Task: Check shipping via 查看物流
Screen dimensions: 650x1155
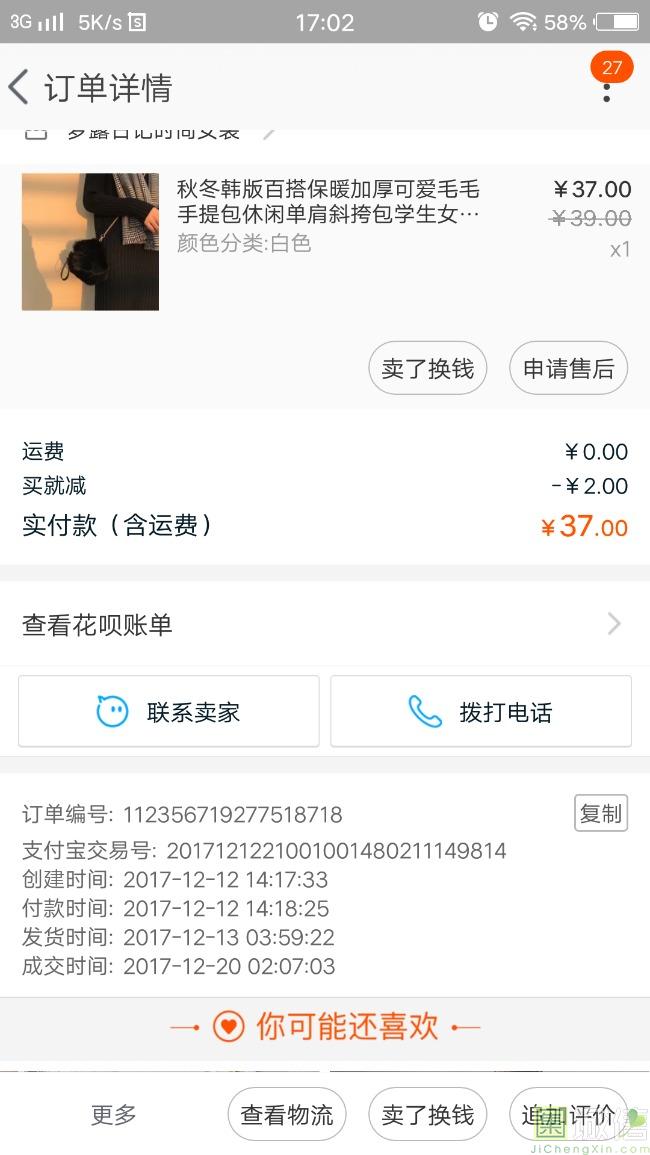Action: coord(287,1115)
